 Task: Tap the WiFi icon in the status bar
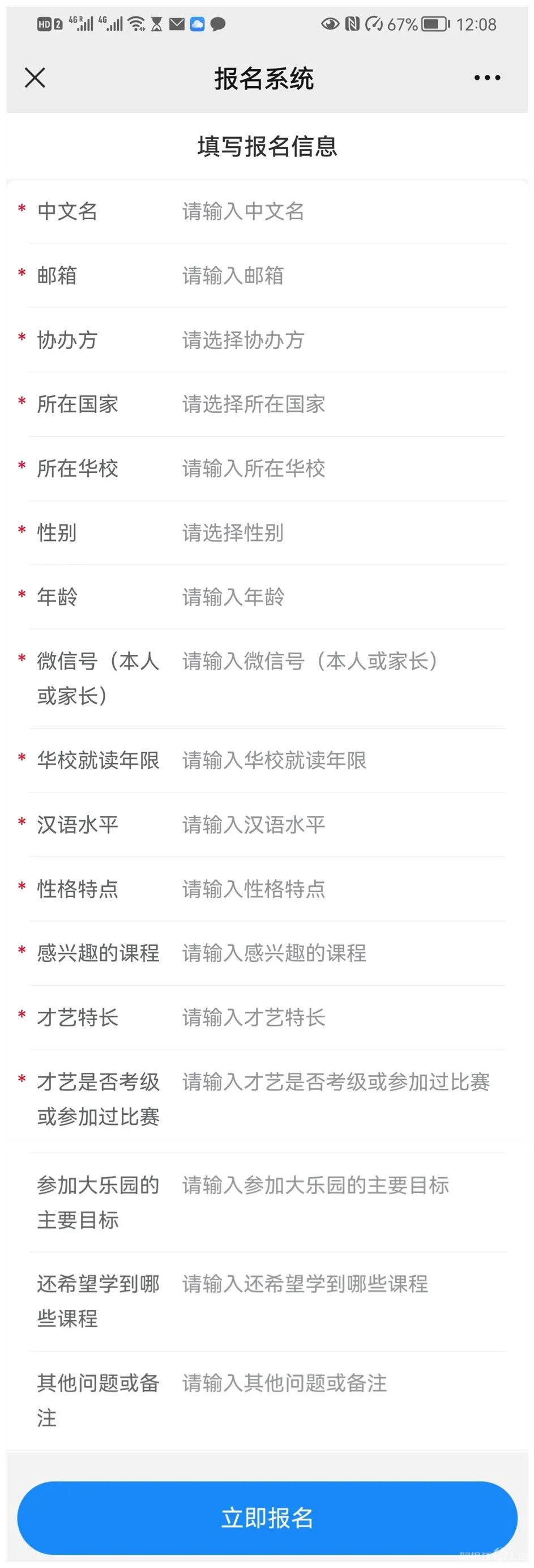pyautogui.click(x=136, y=24)
